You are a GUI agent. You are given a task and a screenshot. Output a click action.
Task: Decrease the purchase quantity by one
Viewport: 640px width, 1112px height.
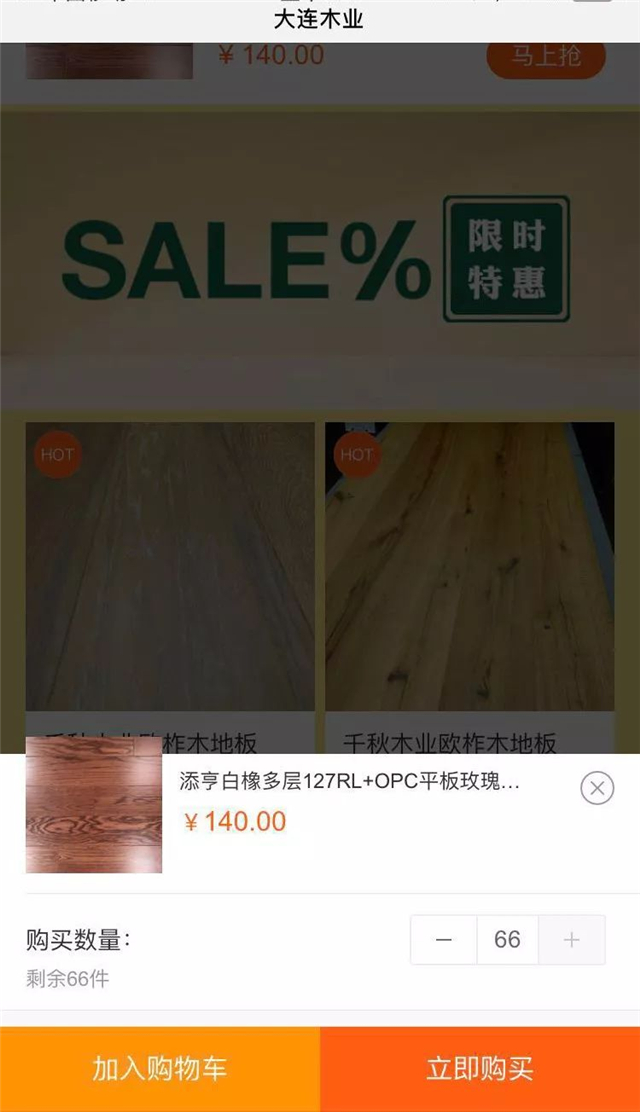(444, 940)
